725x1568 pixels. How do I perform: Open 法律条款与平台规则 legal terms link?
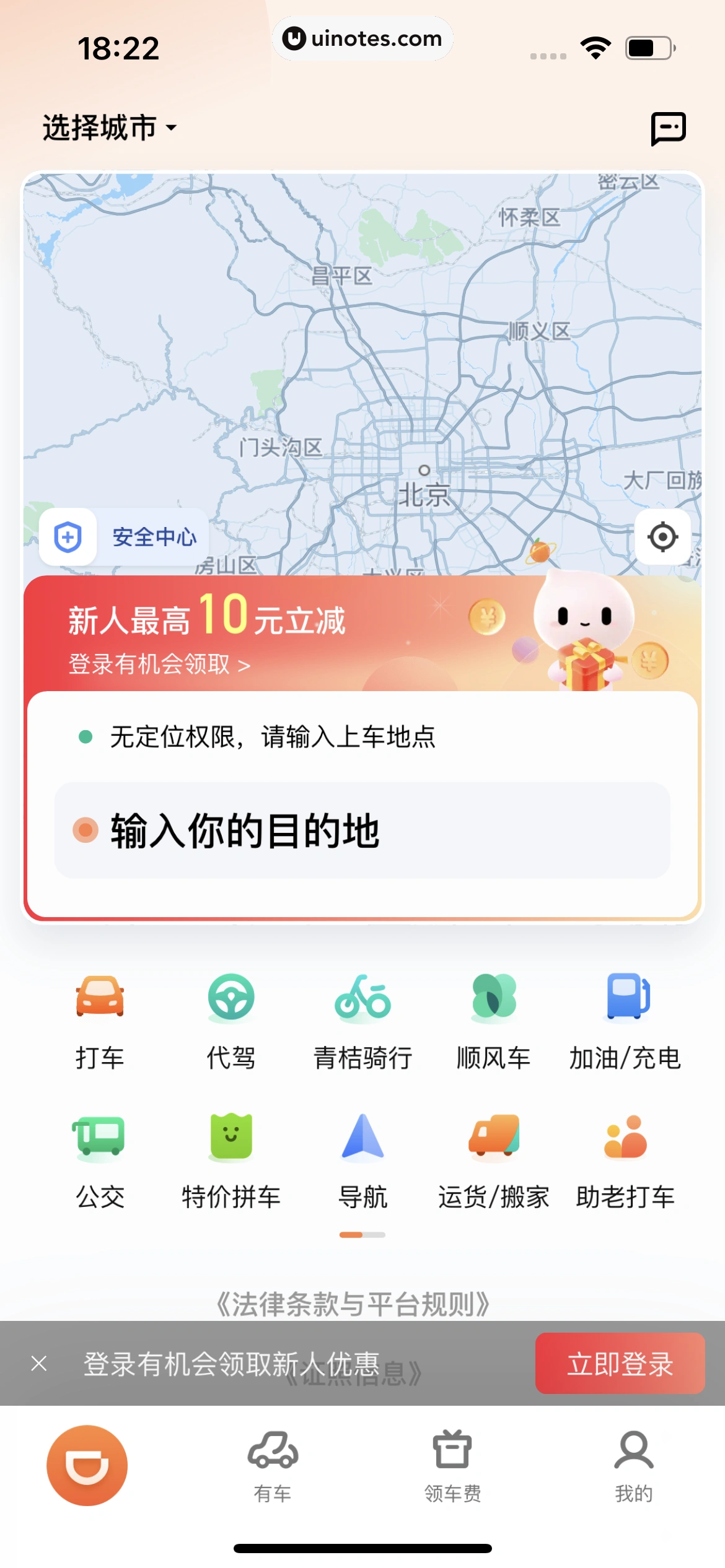coord(362,1300)
